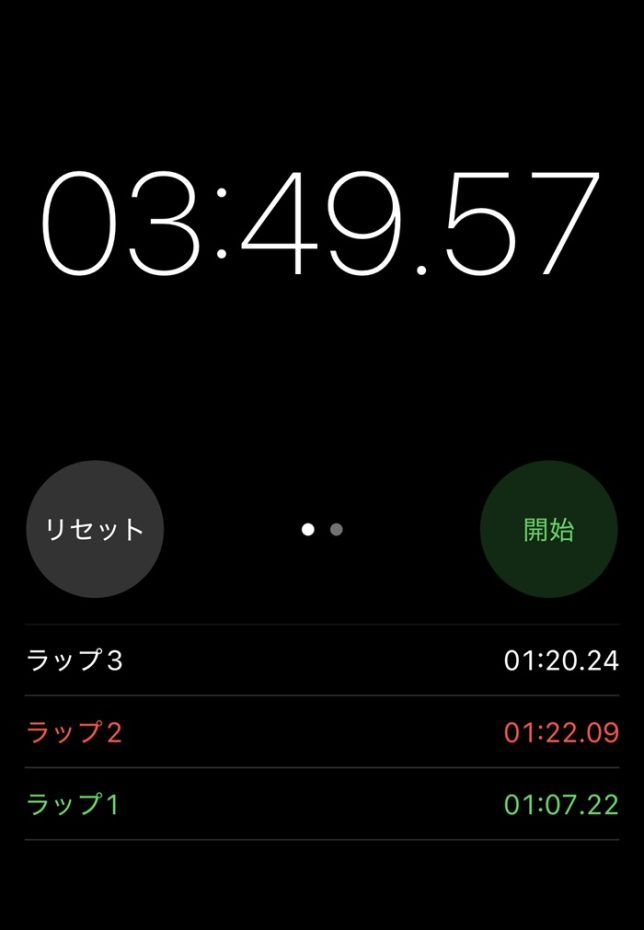Switch stopwatch face using page indicator dots
This screenshot has width=644, height=930.
tap(336, 530)
